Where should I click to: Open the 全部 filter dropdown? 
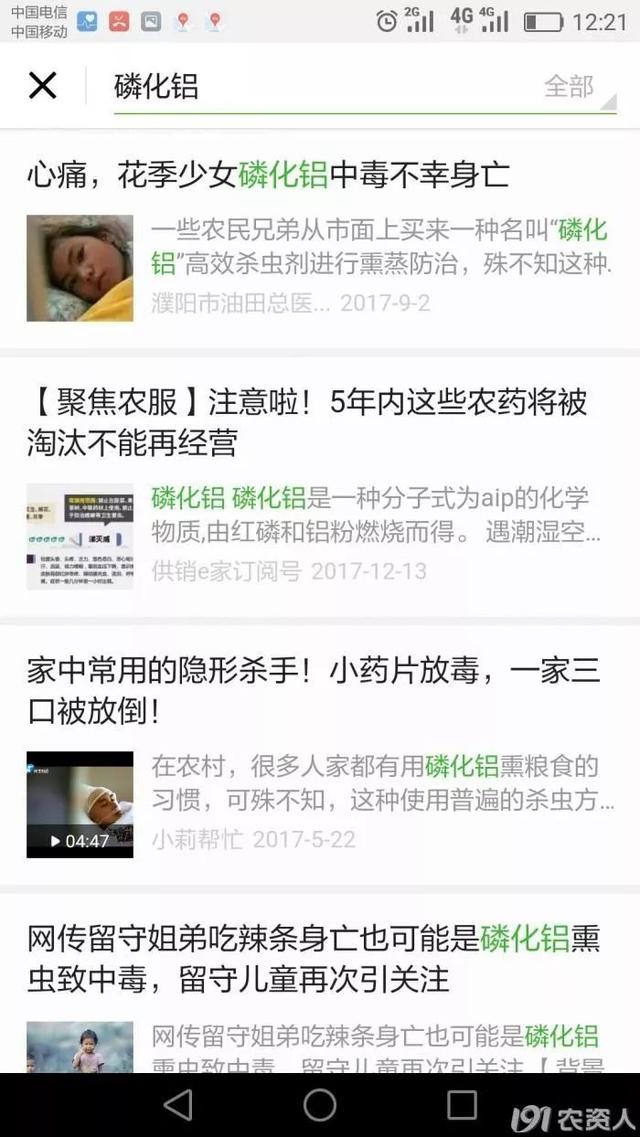578,88
